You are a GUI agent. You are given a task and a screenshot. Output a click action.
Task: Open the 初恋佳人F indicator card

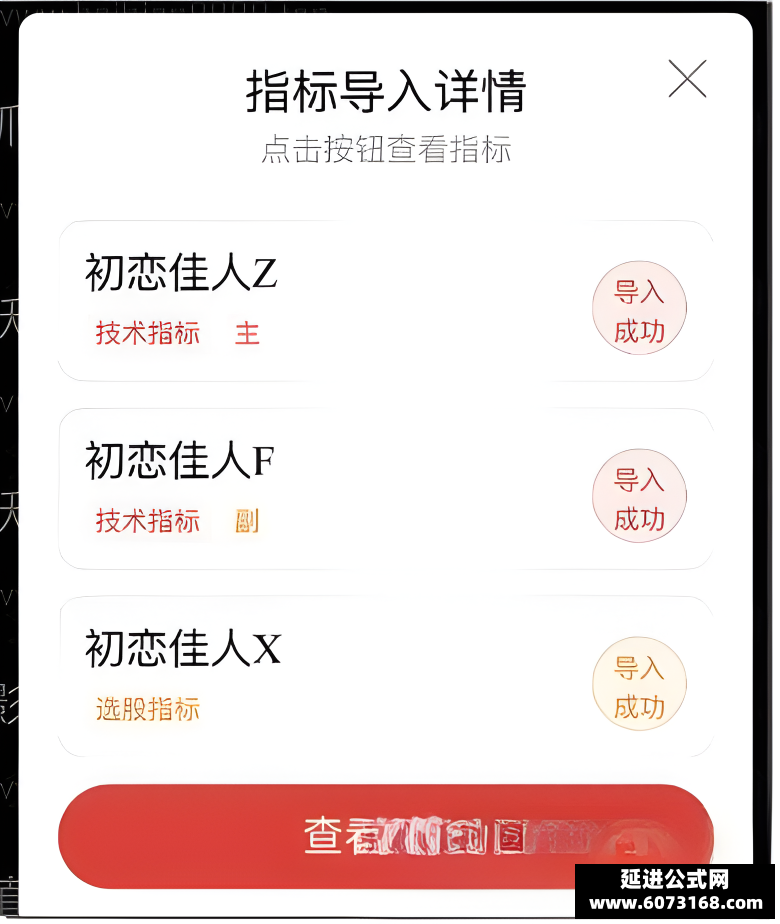[386, 489]
